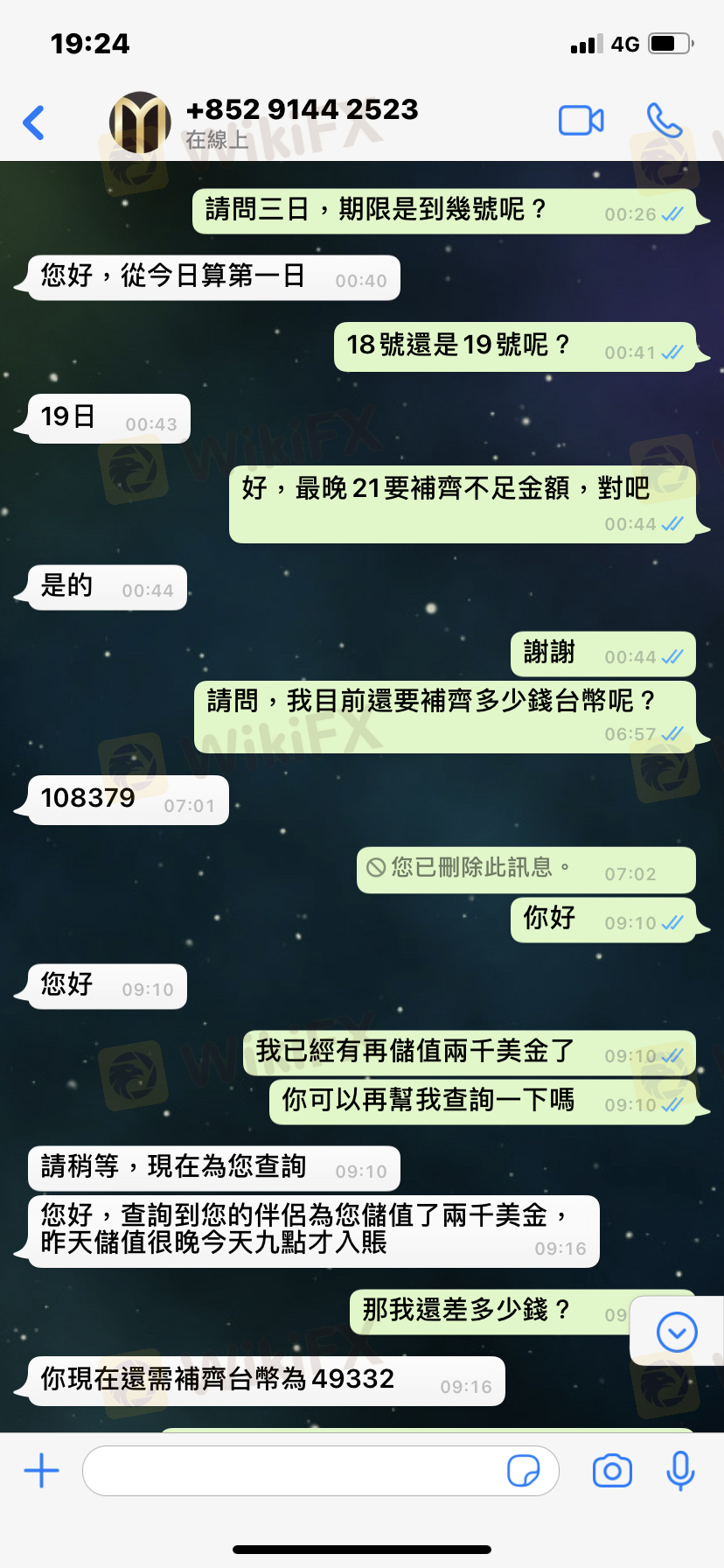Open the camera to take a photo
Screen dimensions: 724x1568
coord(612,1471)
